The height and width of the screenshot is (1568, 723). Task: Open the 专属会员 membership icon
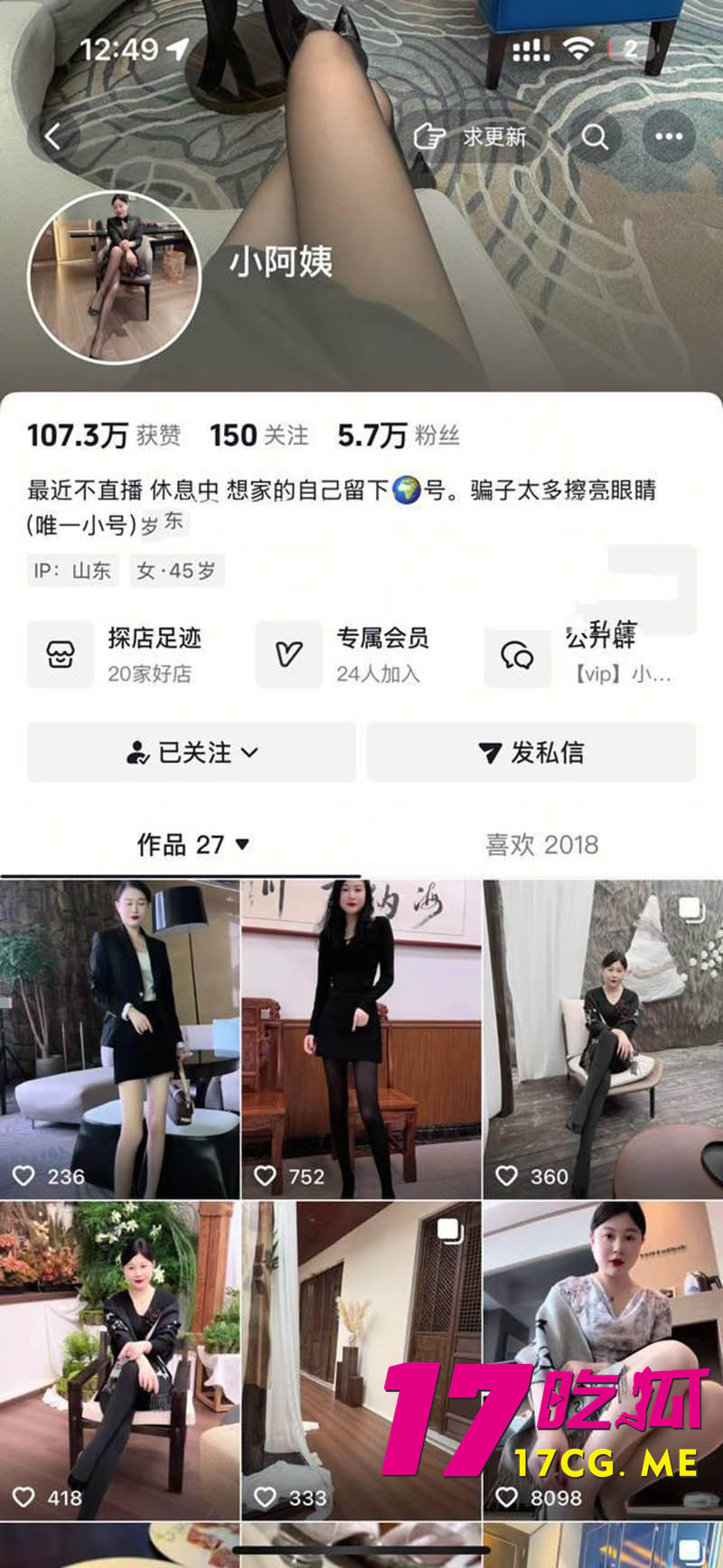(x=288, y=654)
